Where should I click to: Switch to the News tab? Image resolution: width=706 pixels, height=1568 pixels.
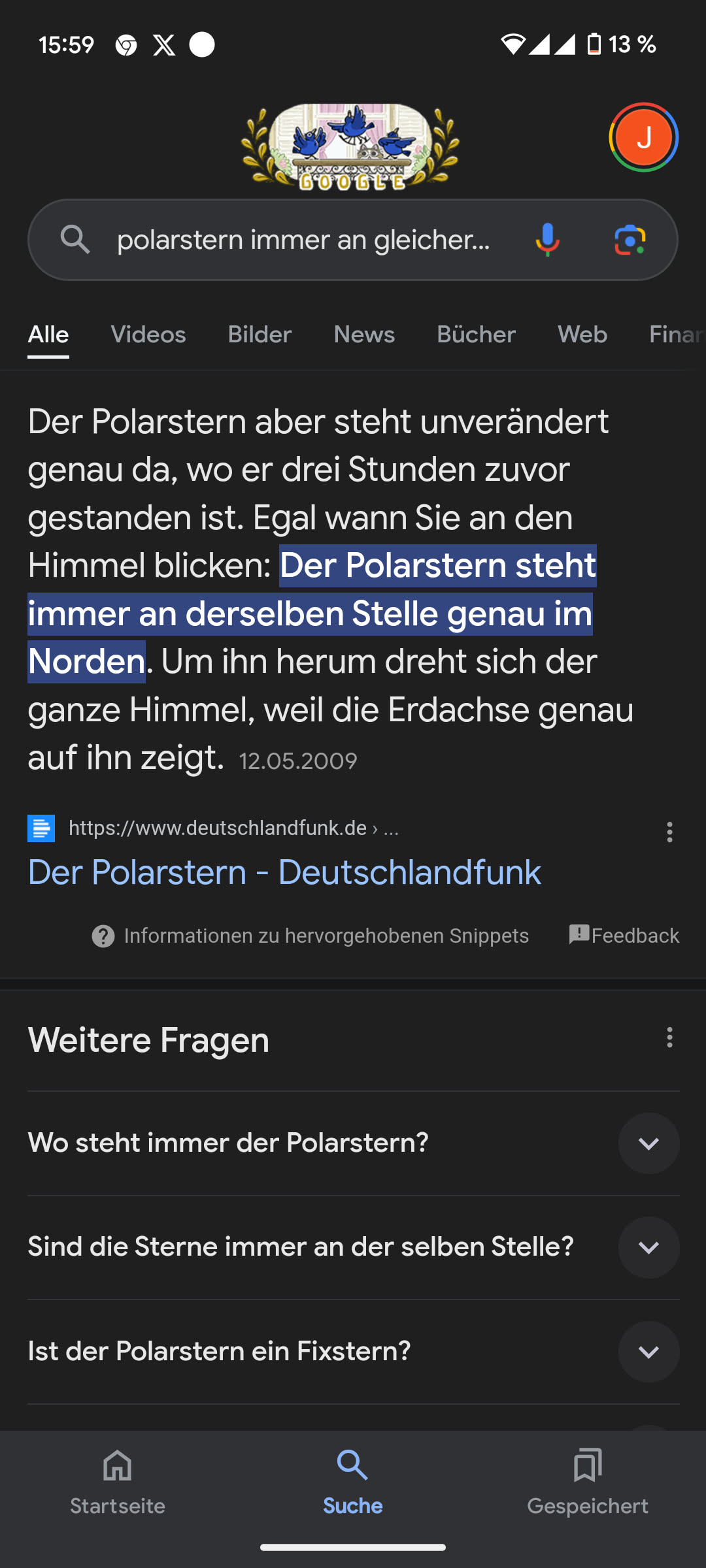point(364,335)
